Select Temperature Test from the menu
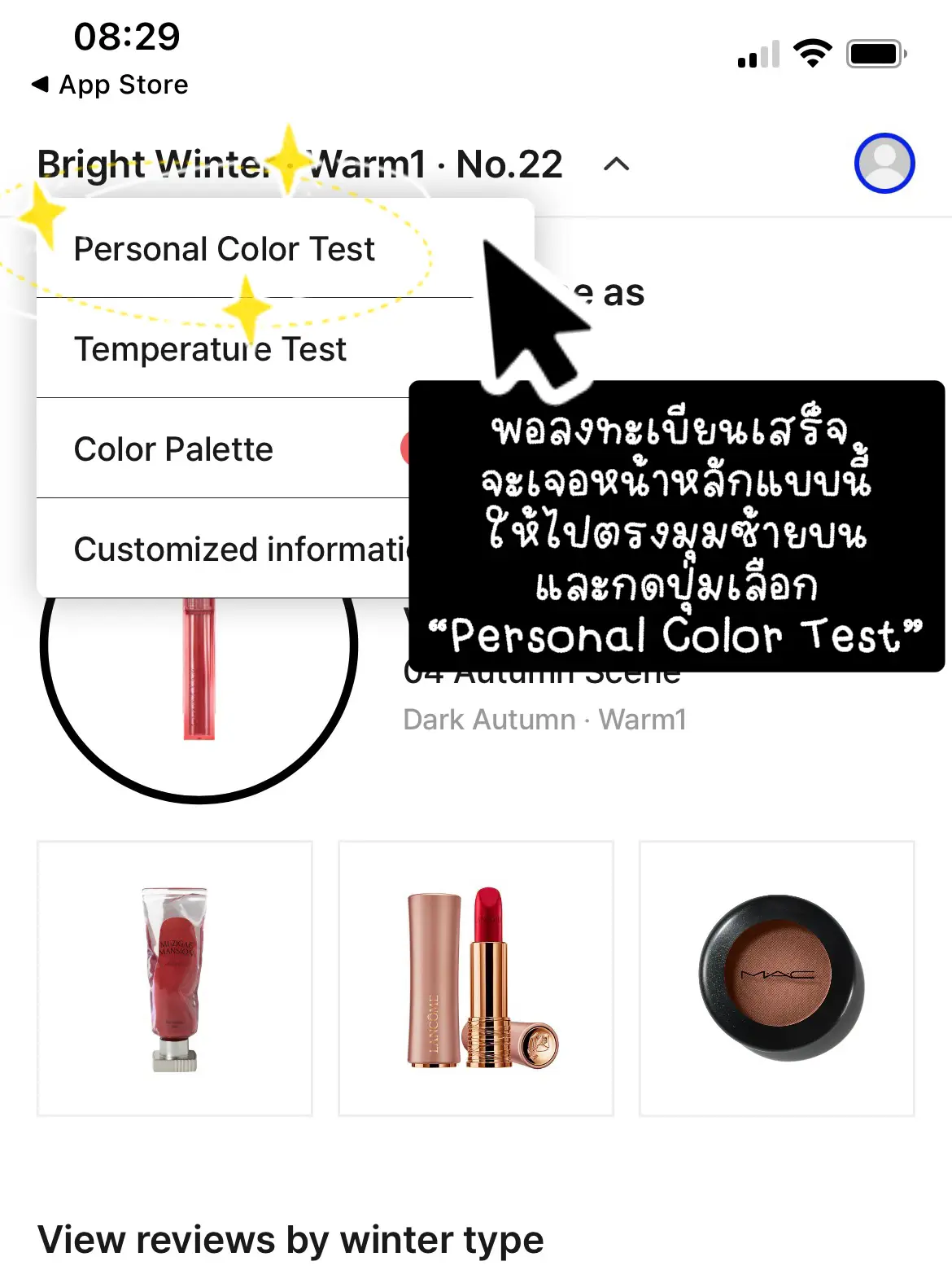This screenshot has width=952, height=1270. 209,348
